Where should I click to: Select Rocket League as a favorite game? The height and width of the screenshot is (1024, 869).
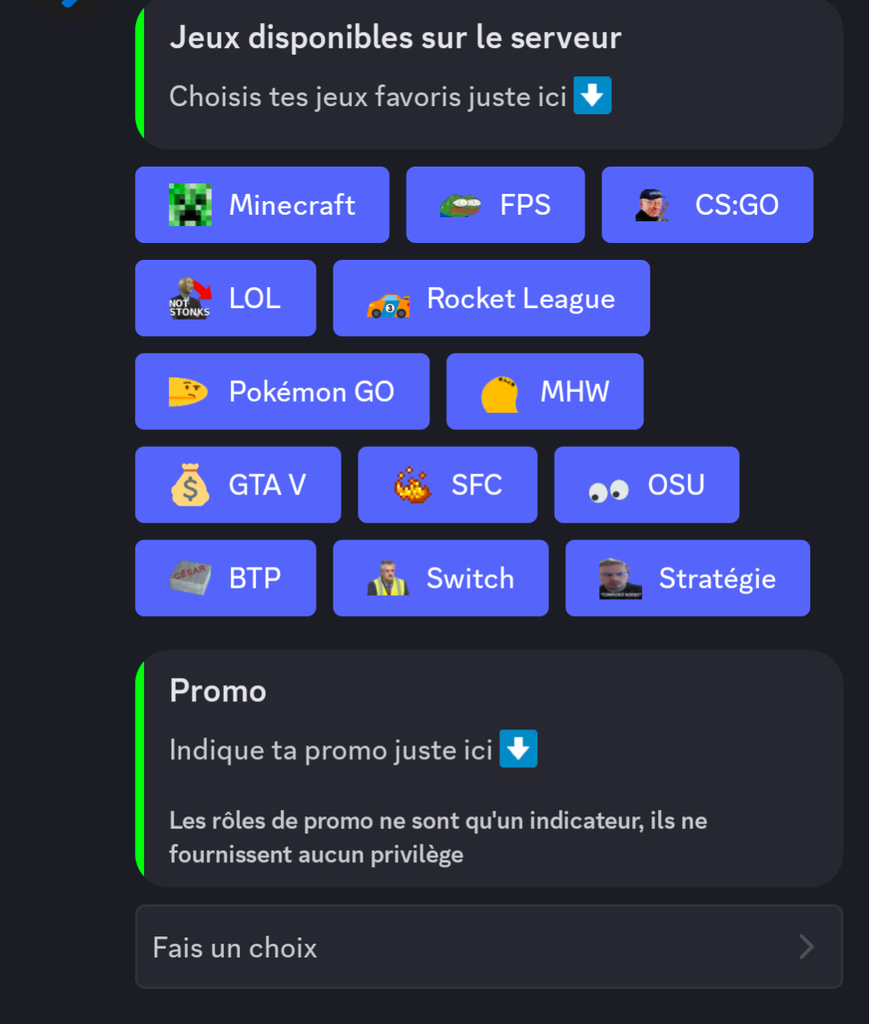491,298
